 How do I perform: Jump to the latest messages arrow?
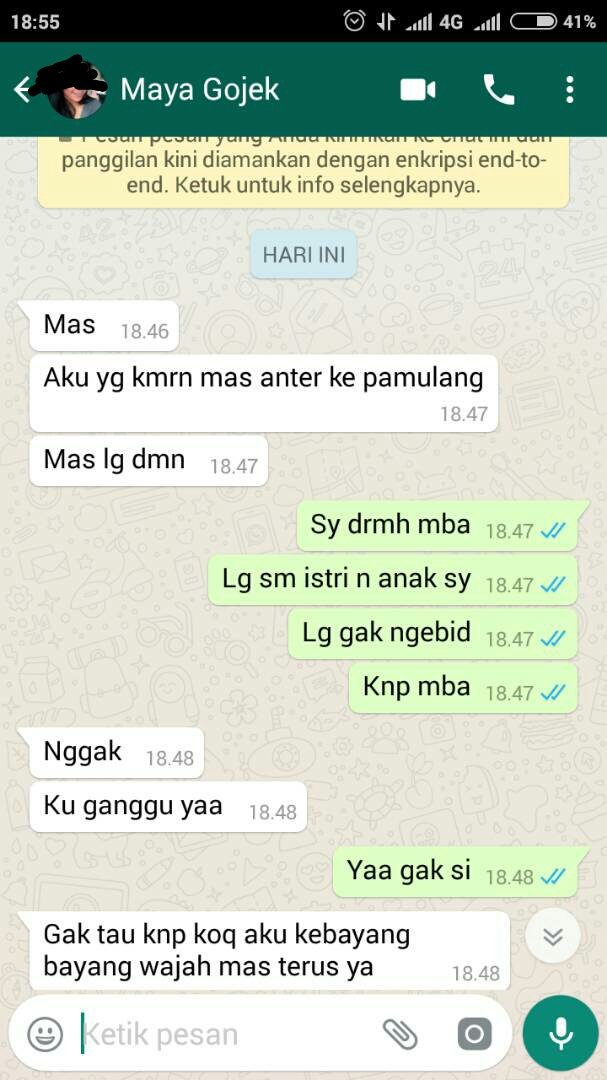[x=552, y=937]
